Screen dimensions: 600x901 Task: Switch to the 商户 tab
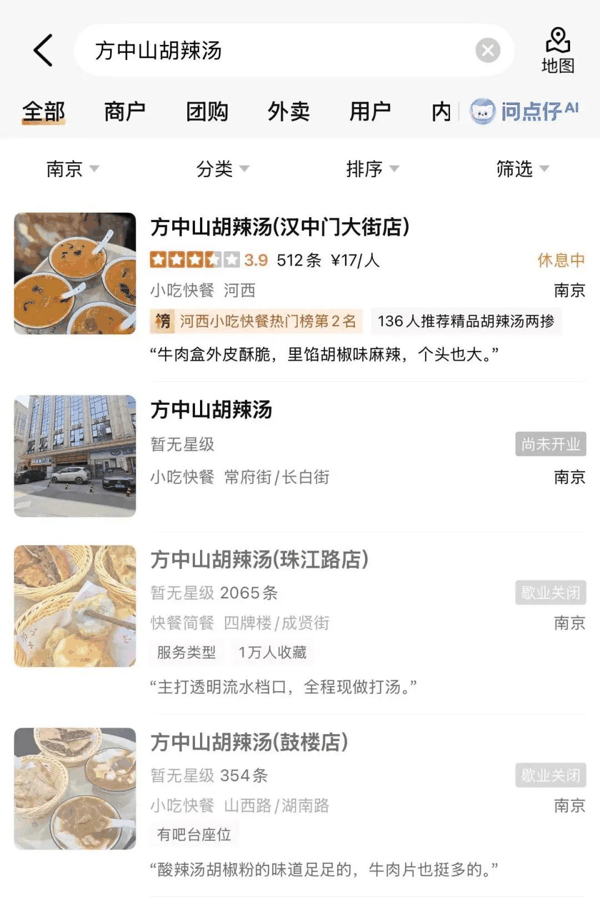tap(125, 111)
